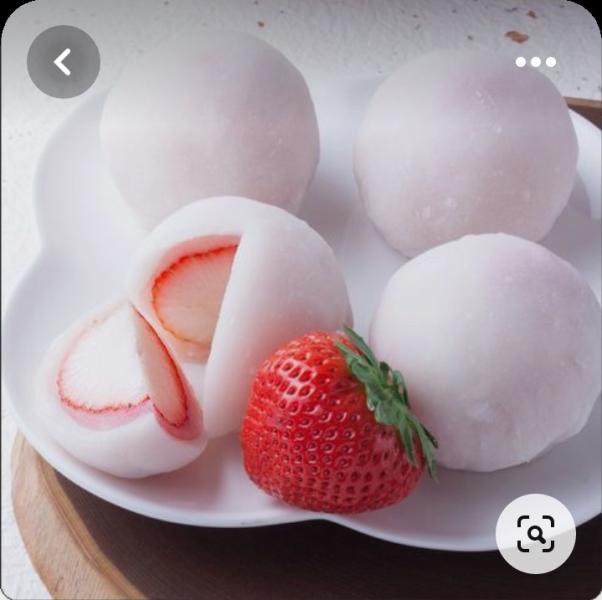Start a visual search on this image
The height and width of the screenshot is (600, 602).
coord(536,533)
